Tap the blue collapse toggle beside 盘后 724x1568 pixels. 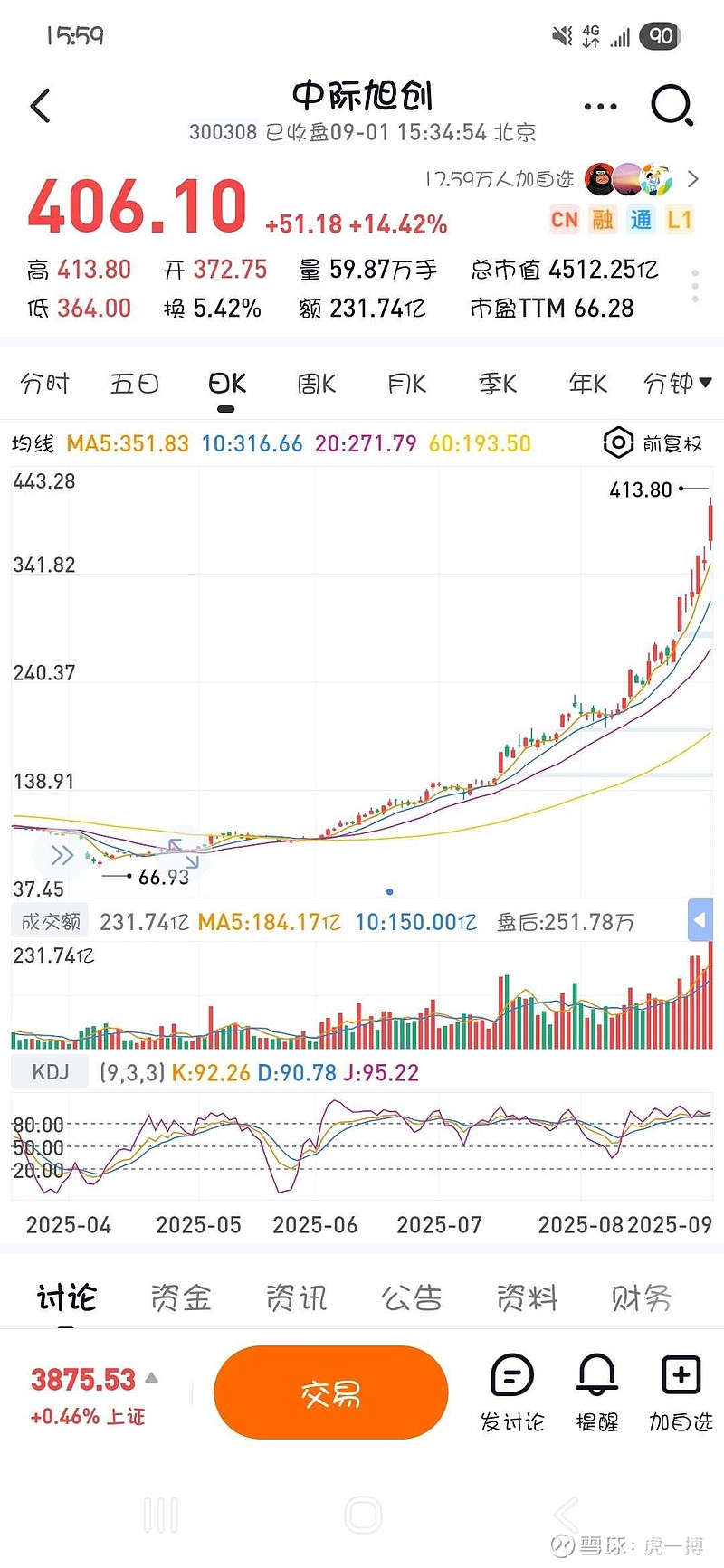coord(700,920)
